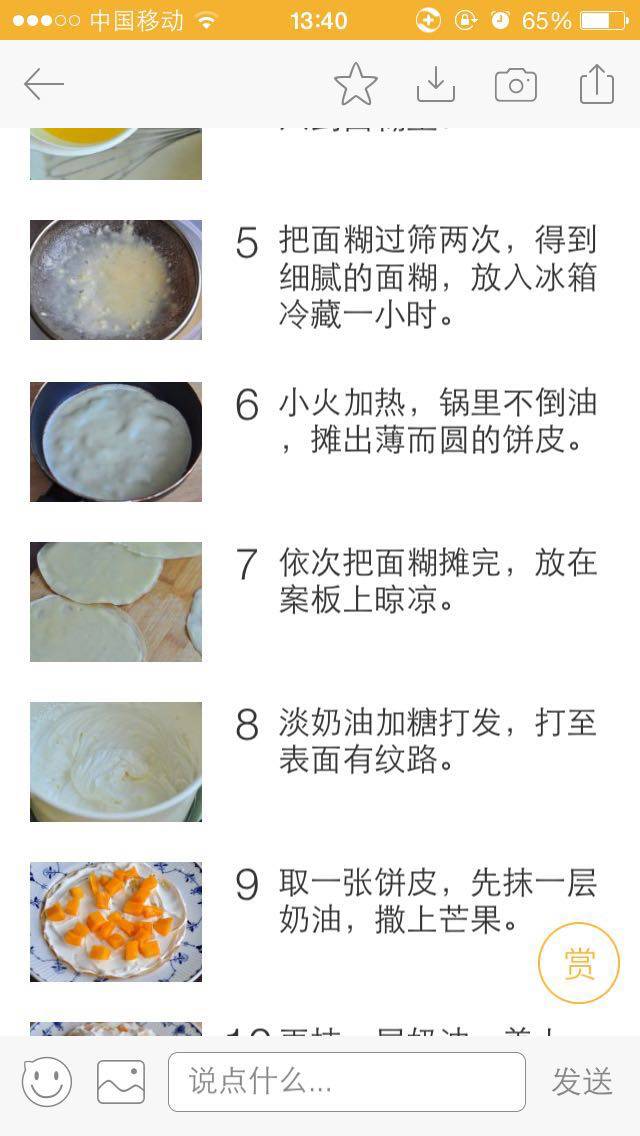View the step 8 whipped cream photo
The image size is (640, 1136).
tap(116, 761)
